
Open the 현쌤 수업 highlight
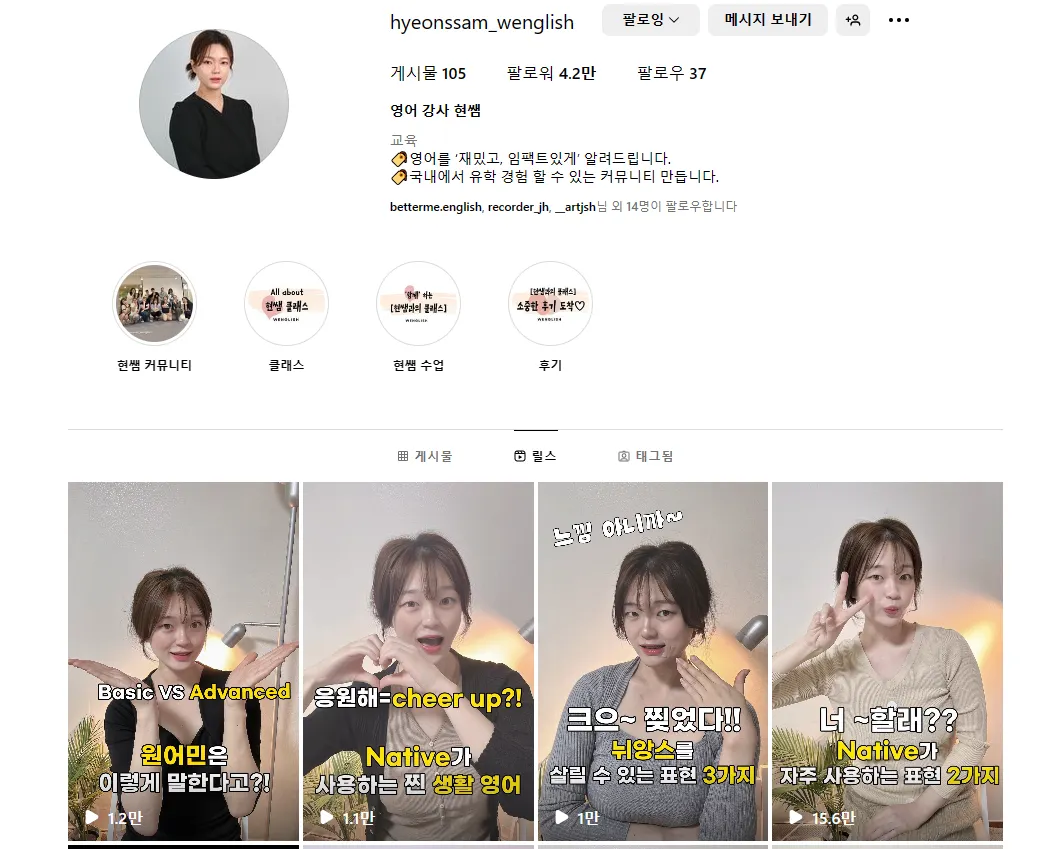click(x=418, y=304)
